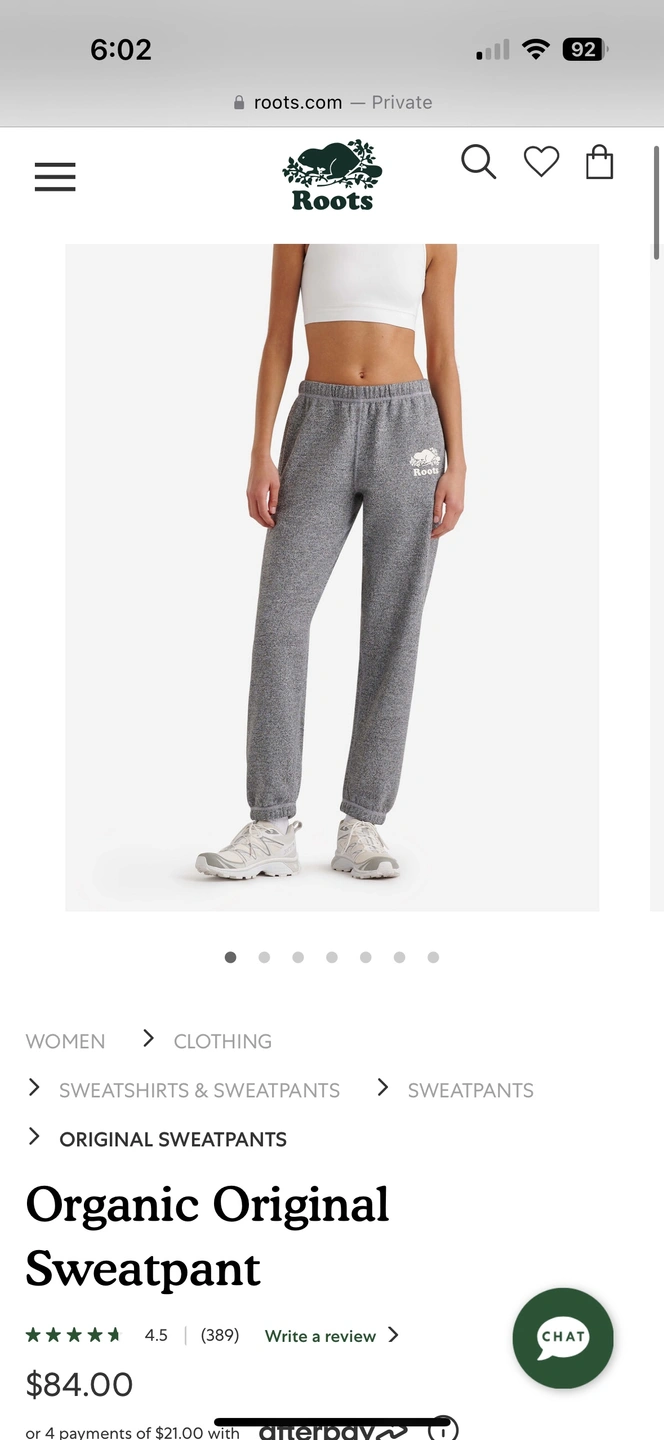Open Original Sweatpants breadcrumb

coord(172,1139)
